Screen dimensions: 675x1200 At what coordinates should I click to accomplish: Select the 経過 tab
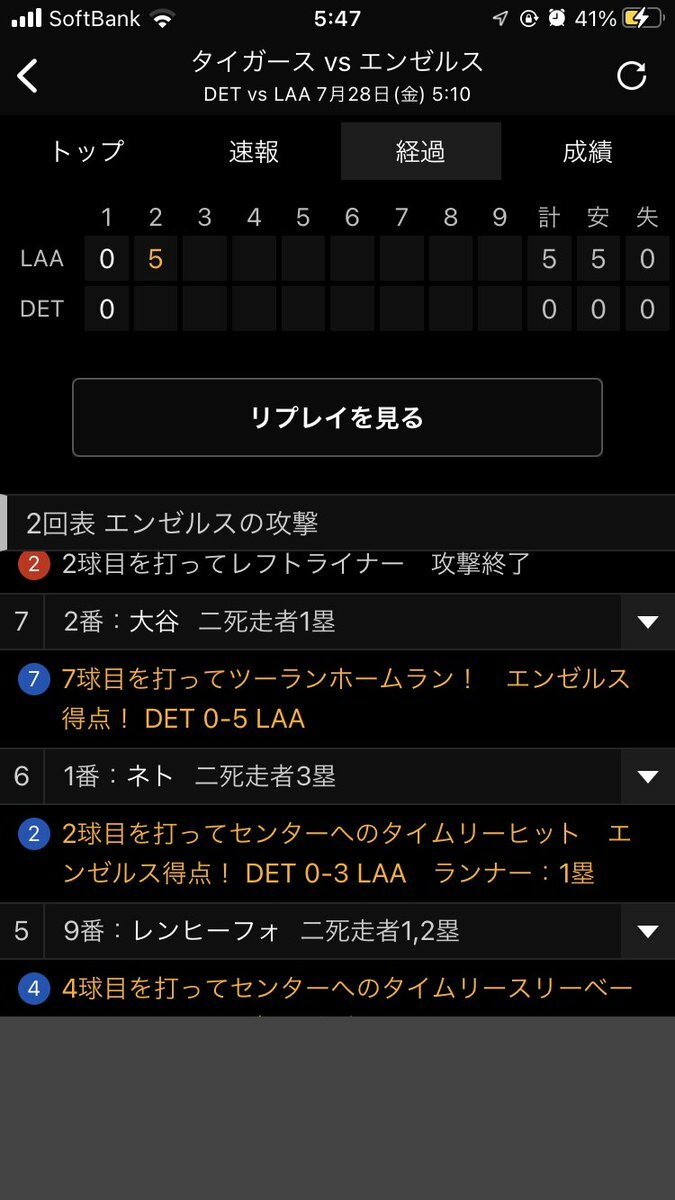point(421,152)
